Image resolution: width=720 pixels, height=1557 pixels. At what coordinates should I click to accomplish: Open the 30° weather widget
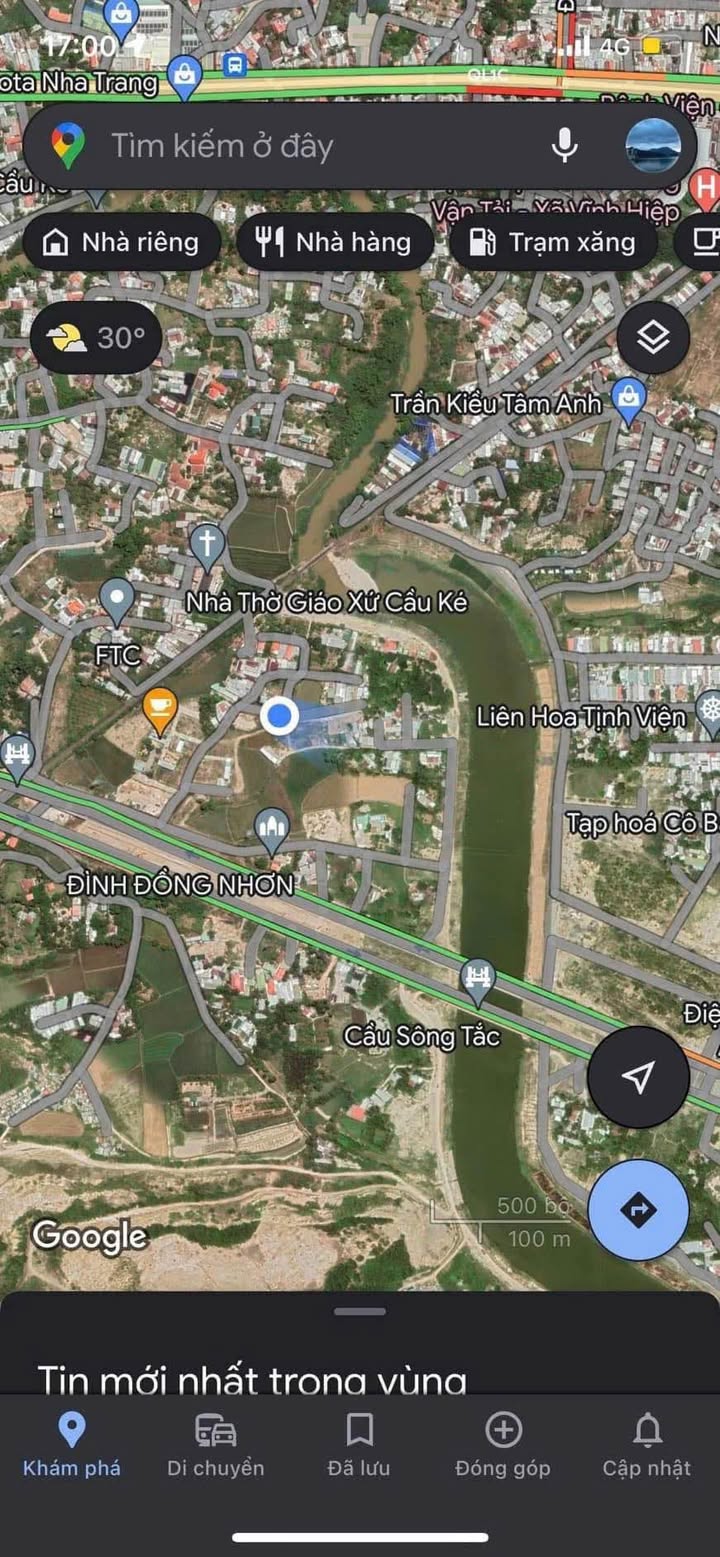[x=96, y=338]
